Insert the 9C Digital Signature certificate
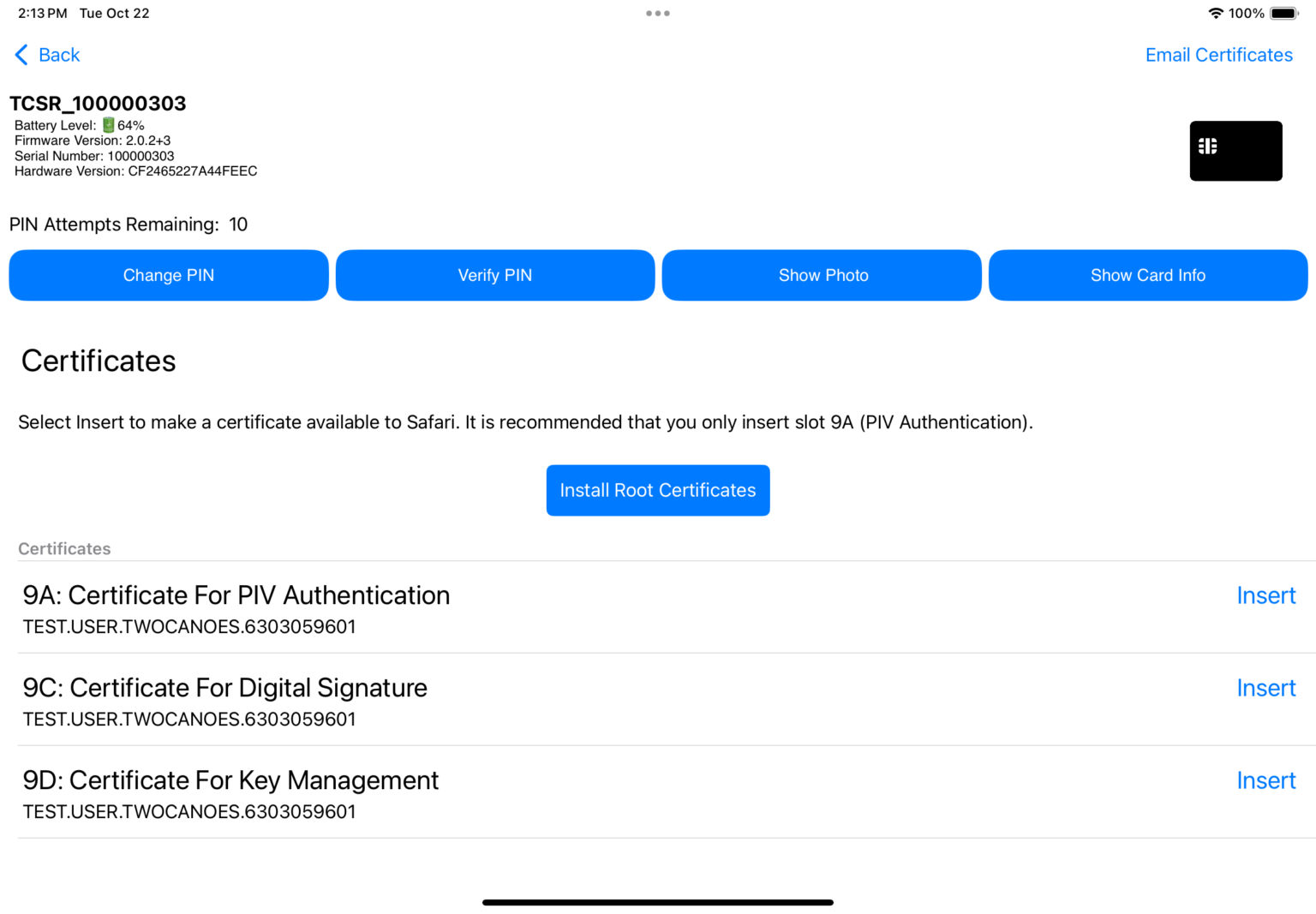Image resolution: width=1316 pixels, height=914 pixels. 1265,688
